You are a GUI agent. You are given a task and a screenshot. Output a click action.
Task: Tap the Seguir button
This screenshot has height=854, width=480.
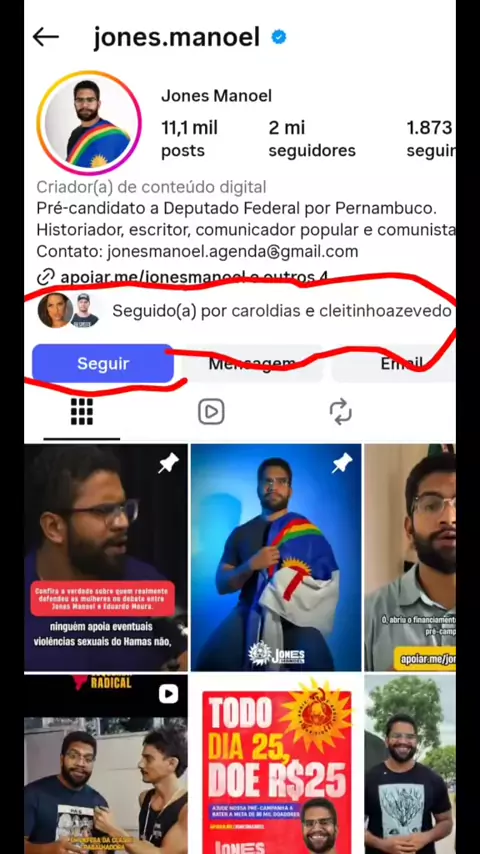[103, 363]
